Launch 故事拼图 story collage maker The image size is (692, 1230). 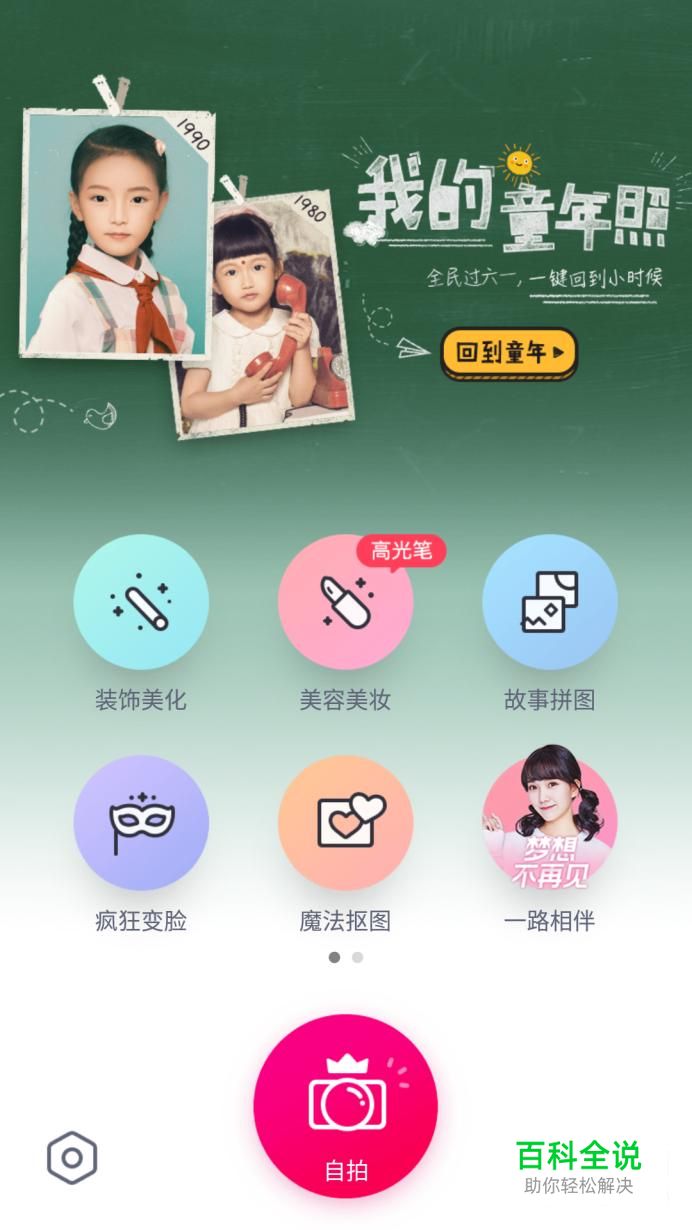549,602
